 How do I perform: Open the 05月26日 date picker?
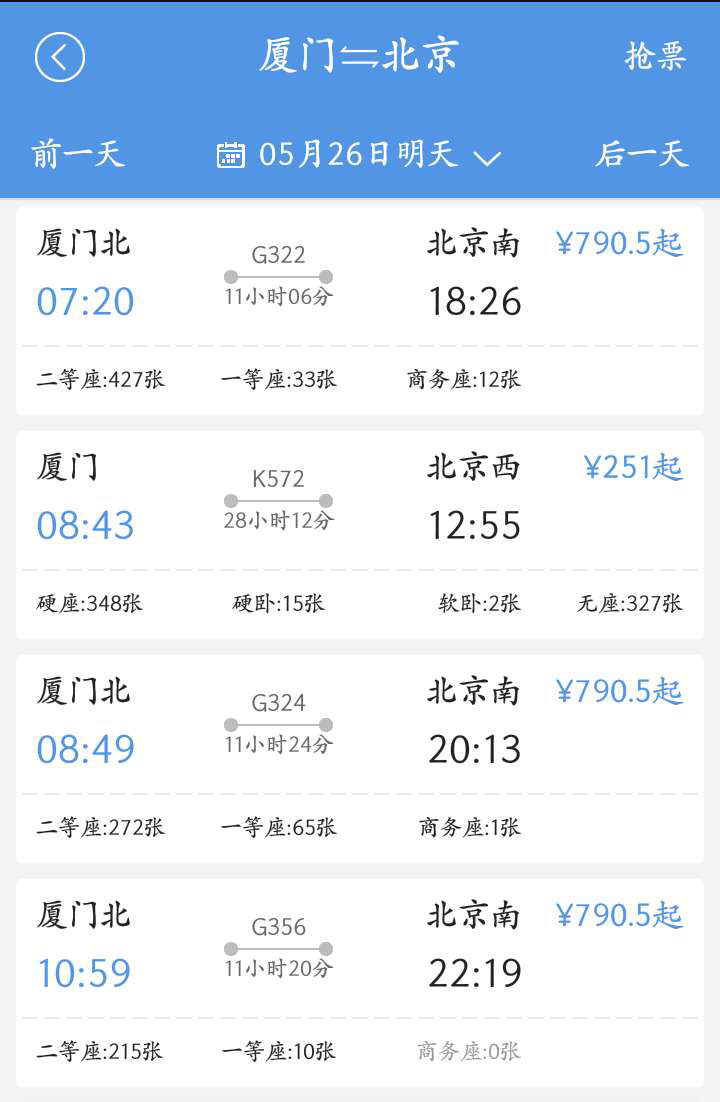(x=359, y=155)
